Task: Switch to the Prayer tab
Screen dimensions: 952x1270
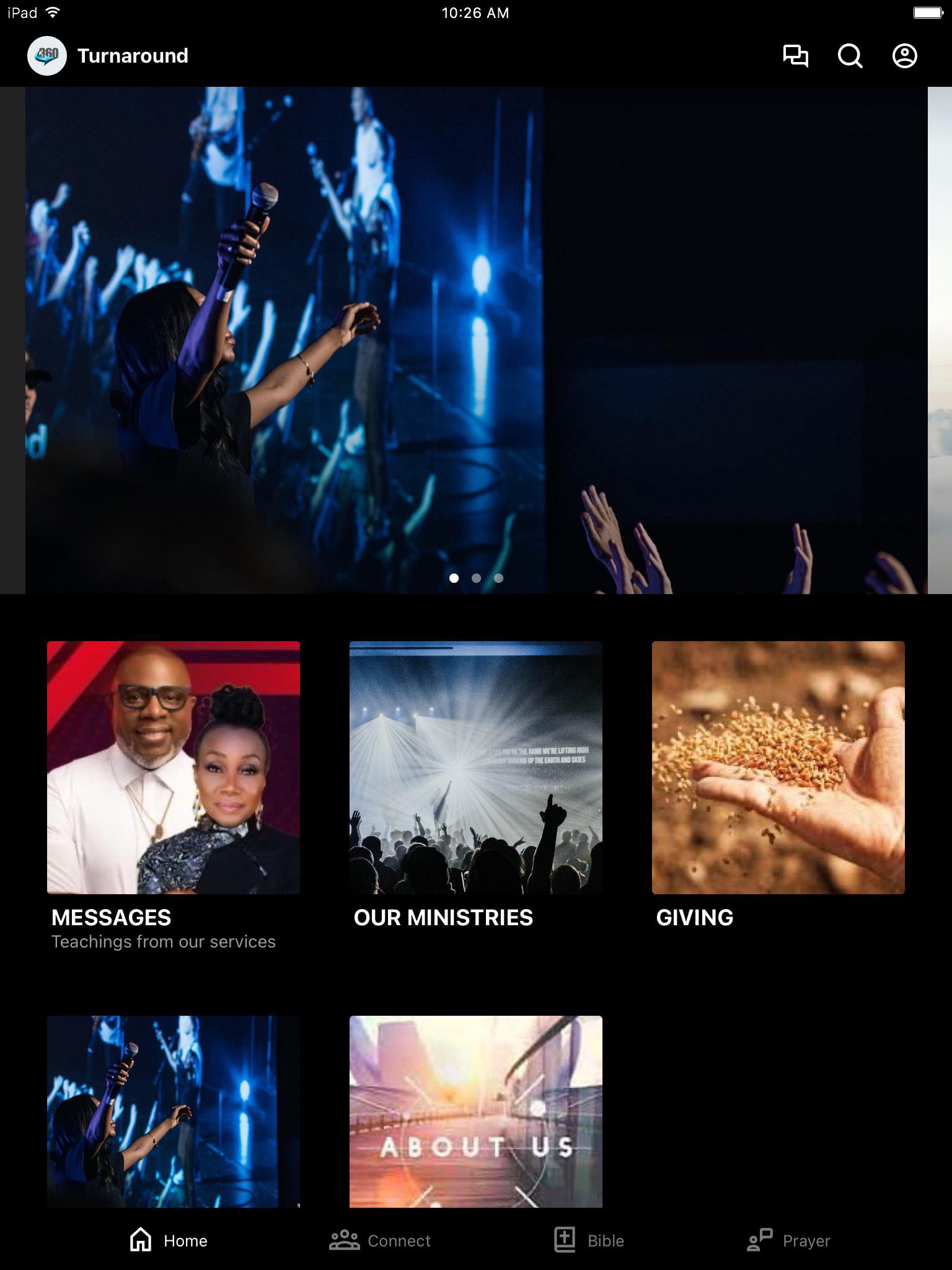Action: pyautogui.click(x=788, y=1240)
